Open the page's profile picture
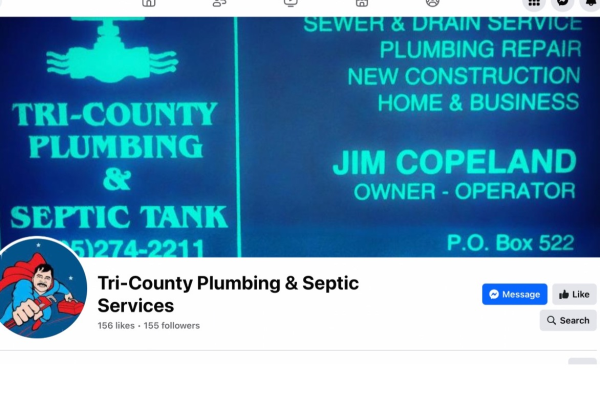Image resolution: width=600 pixels, height=416 pixels. coord(42,290)
